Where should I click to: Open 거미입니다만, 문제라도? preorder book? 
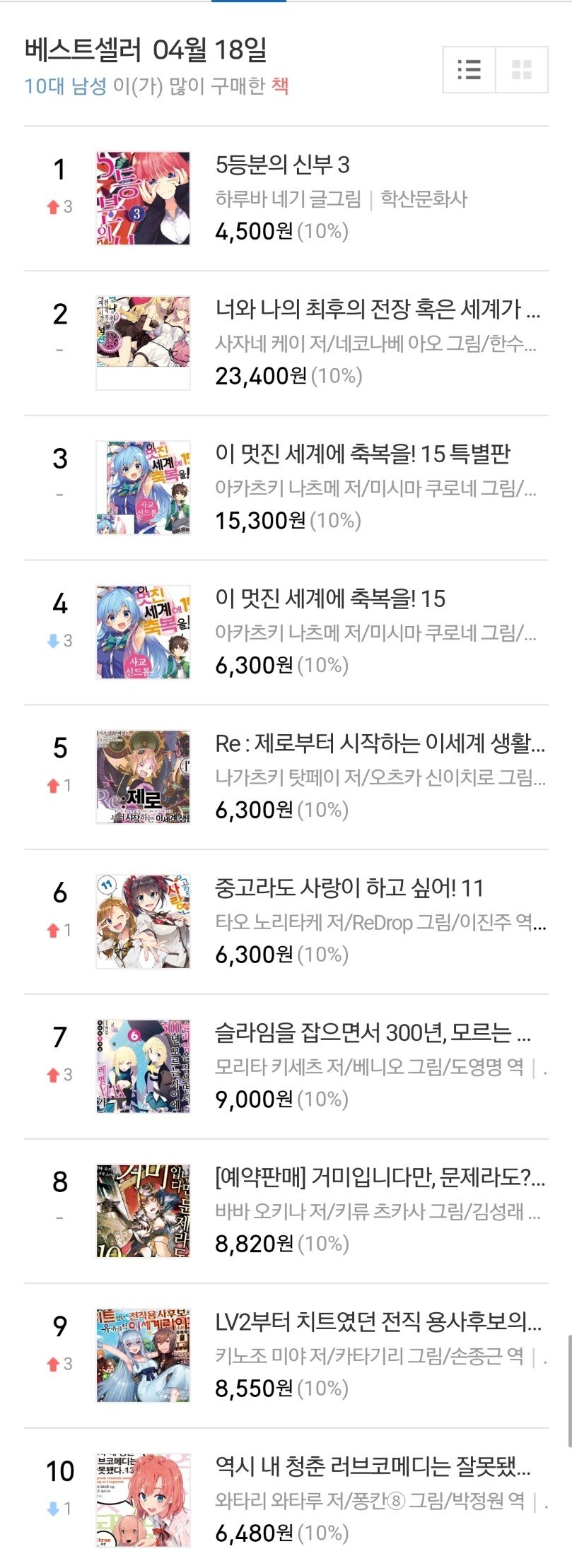coord(380,1177)
